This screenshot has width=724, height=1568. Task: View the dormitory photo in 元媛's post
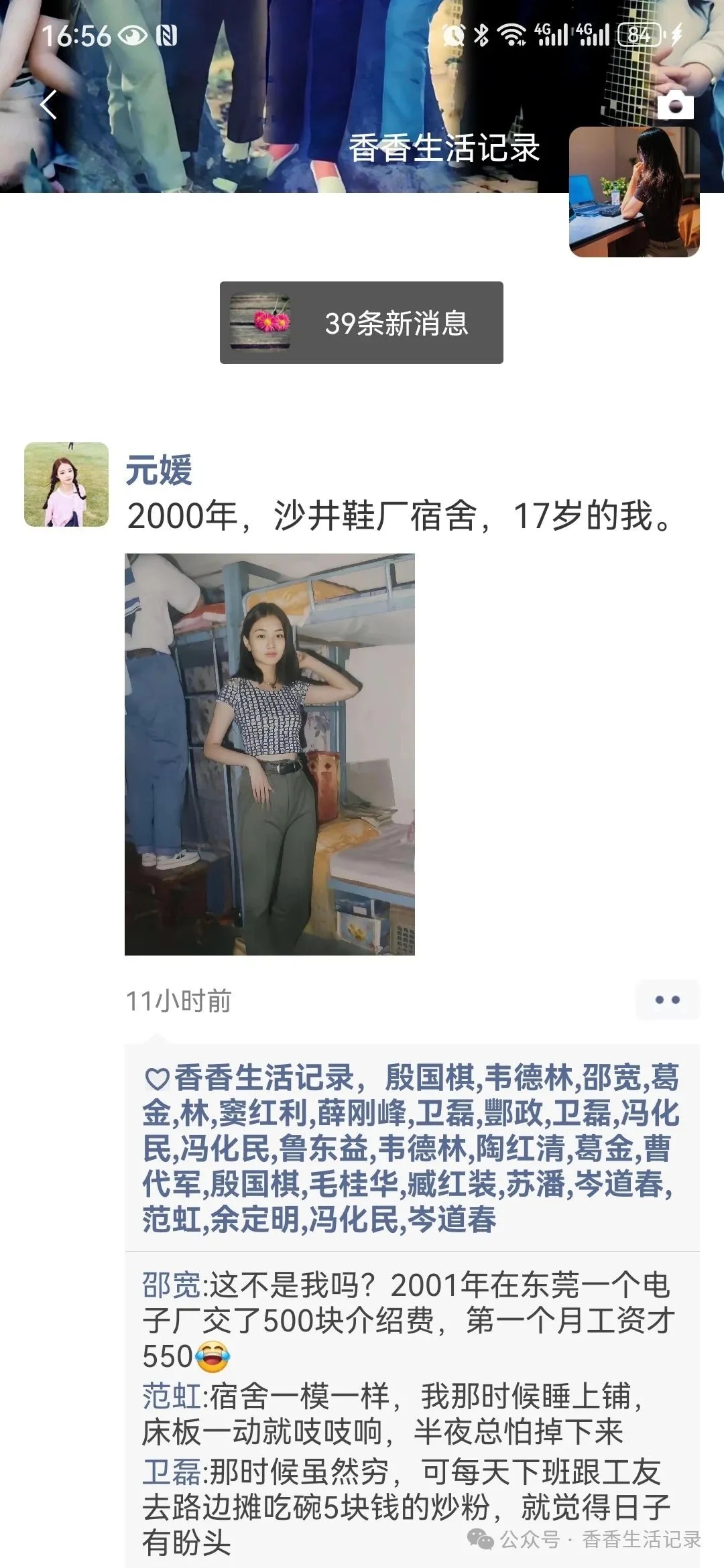269,754
